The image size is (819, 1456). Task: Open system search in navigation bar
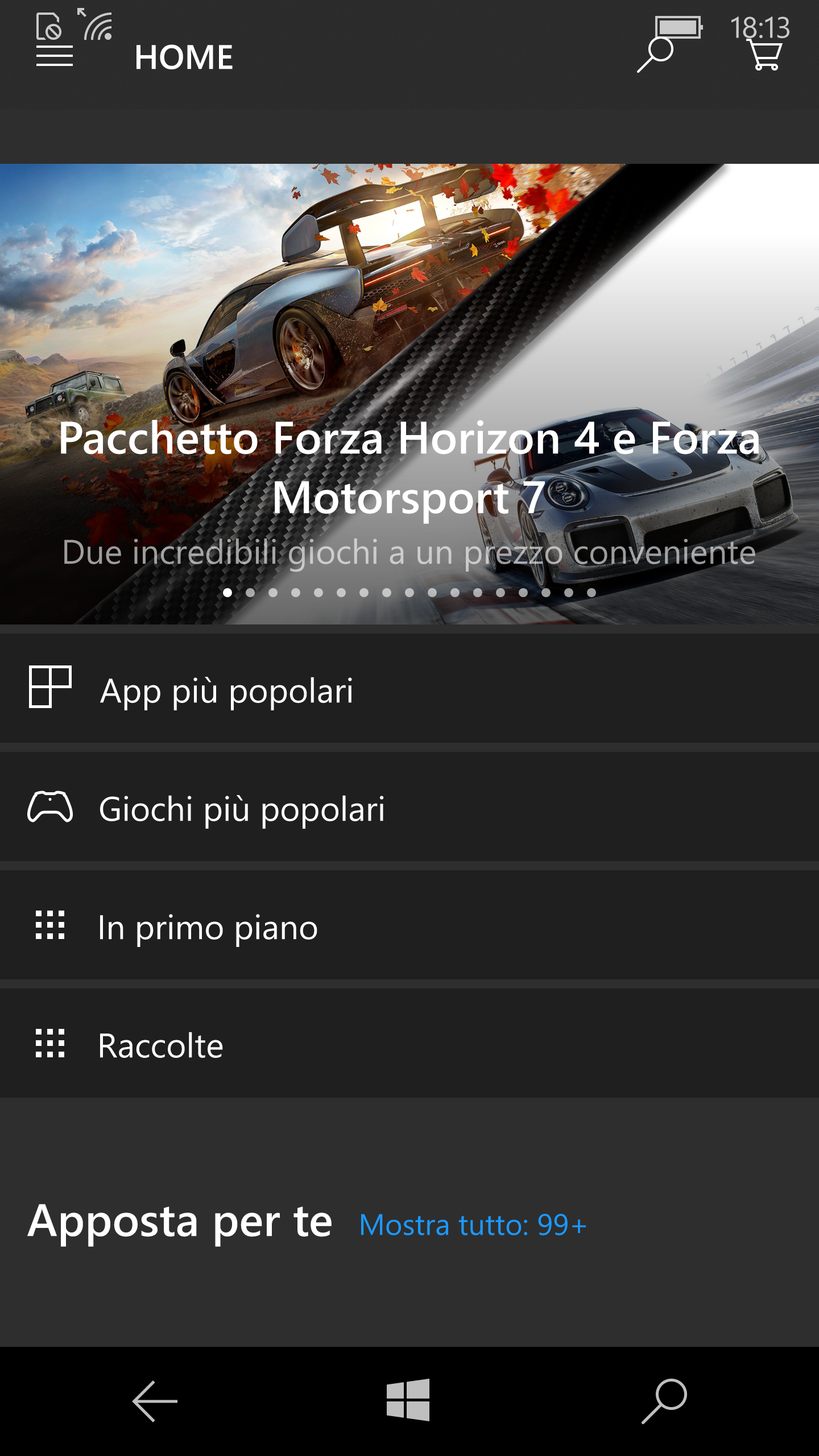pos(664,1401)
